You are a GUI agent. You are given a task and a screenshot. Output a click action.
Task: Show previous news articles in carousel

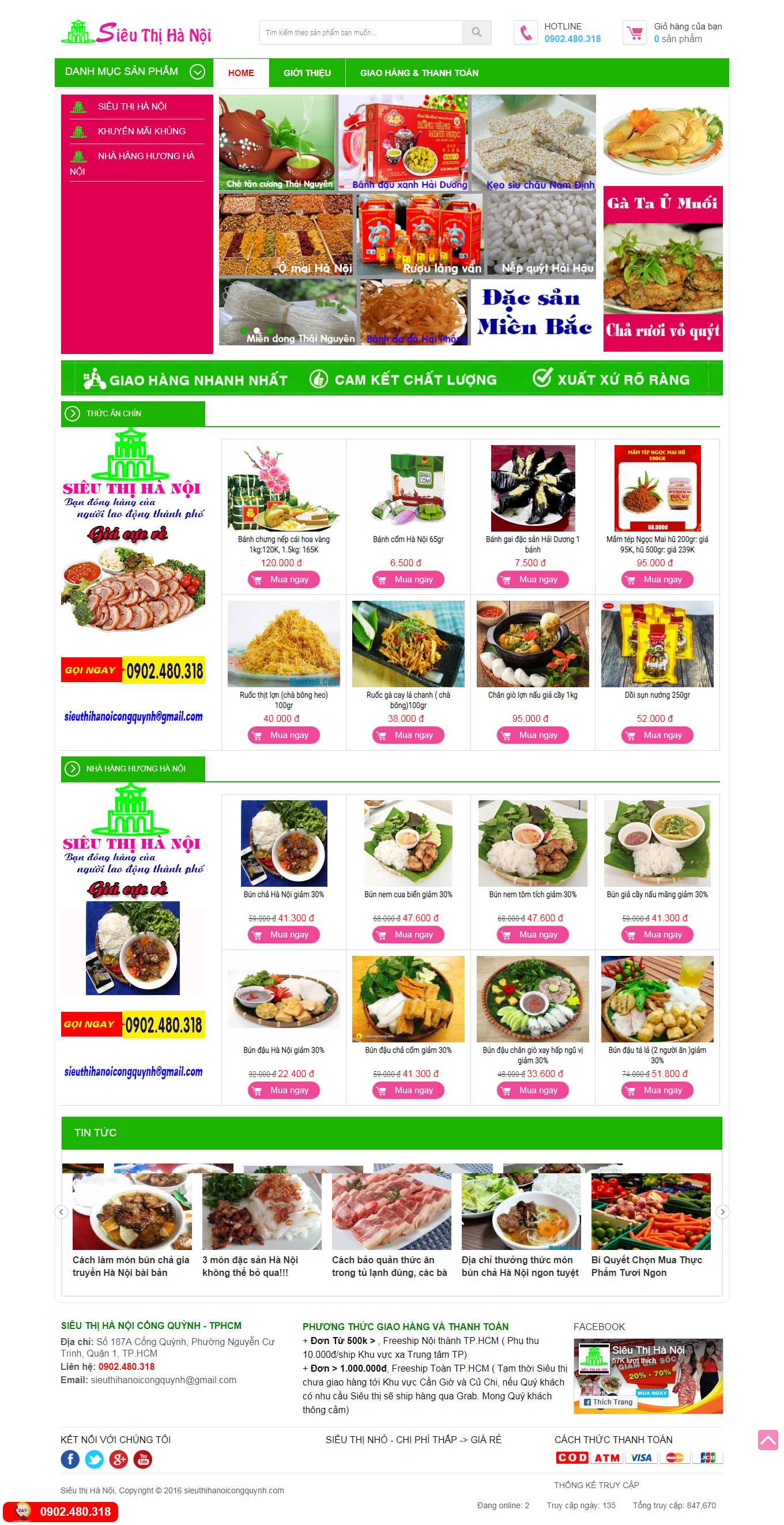click(x=61, y=1212)
